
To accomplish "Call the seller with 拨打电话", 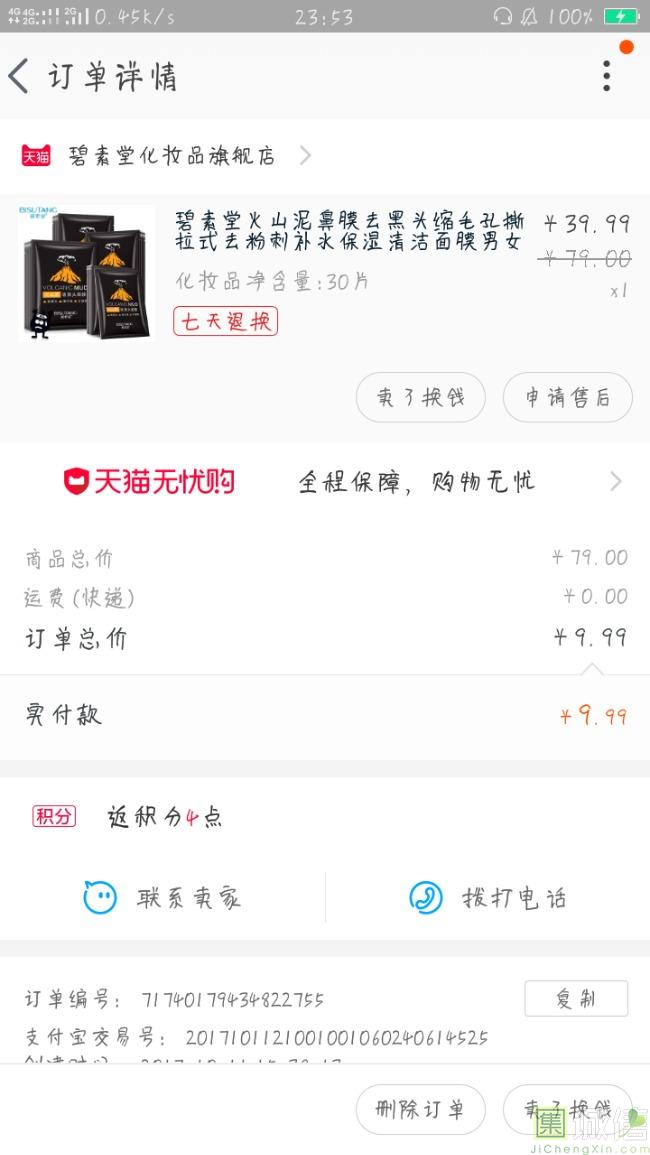I will point(487,897).
